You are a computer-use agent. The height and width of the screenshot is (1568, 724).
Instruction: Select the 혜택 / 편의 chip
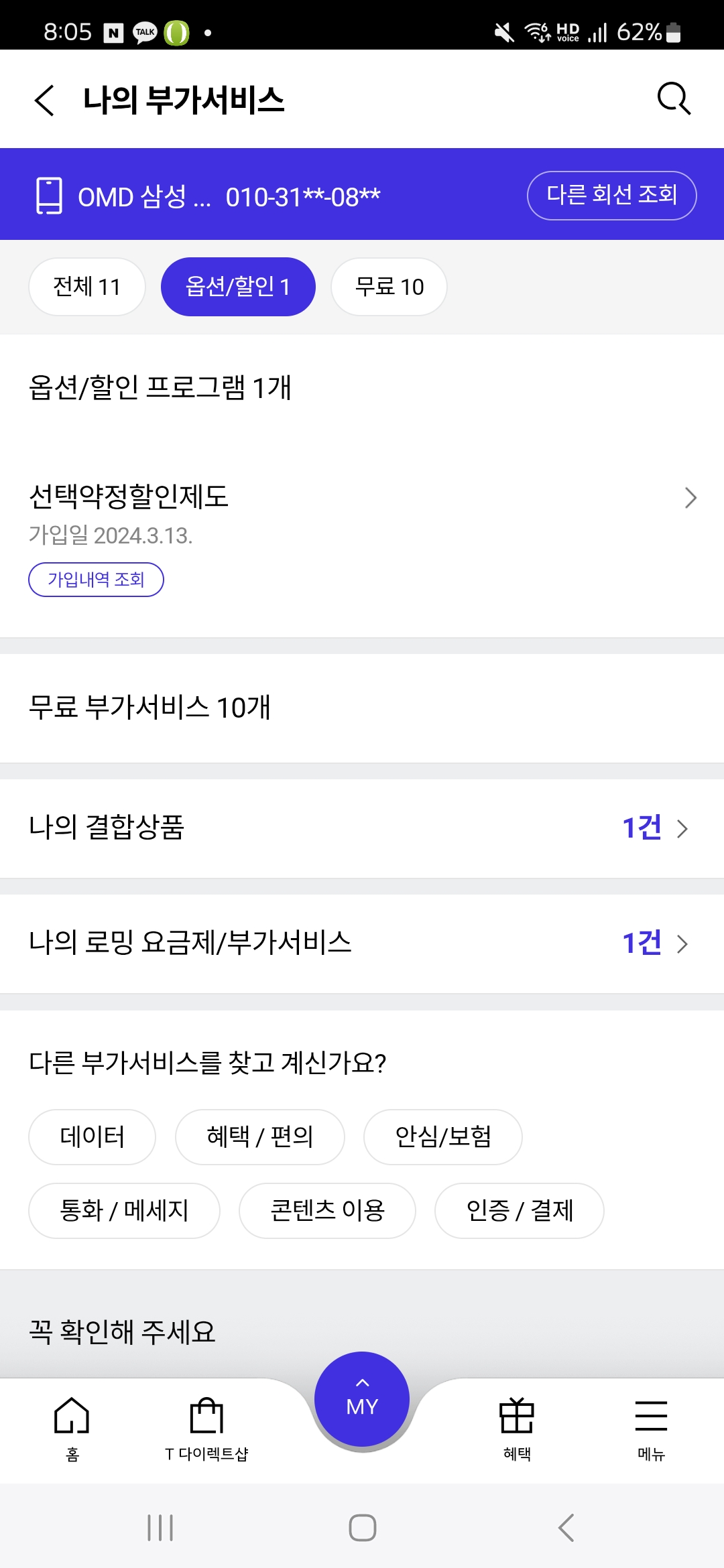pyautogui.click(x=260, y=1137)
